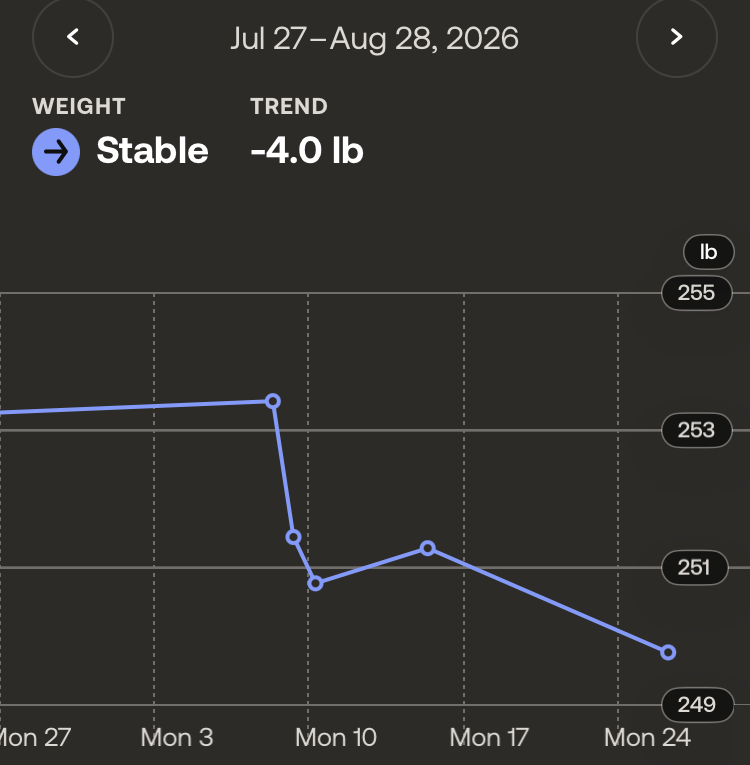Select the lowest data point near Mon 10
Image resolution: width=750 pixels, height=765 pixels.
click(316, 583)
